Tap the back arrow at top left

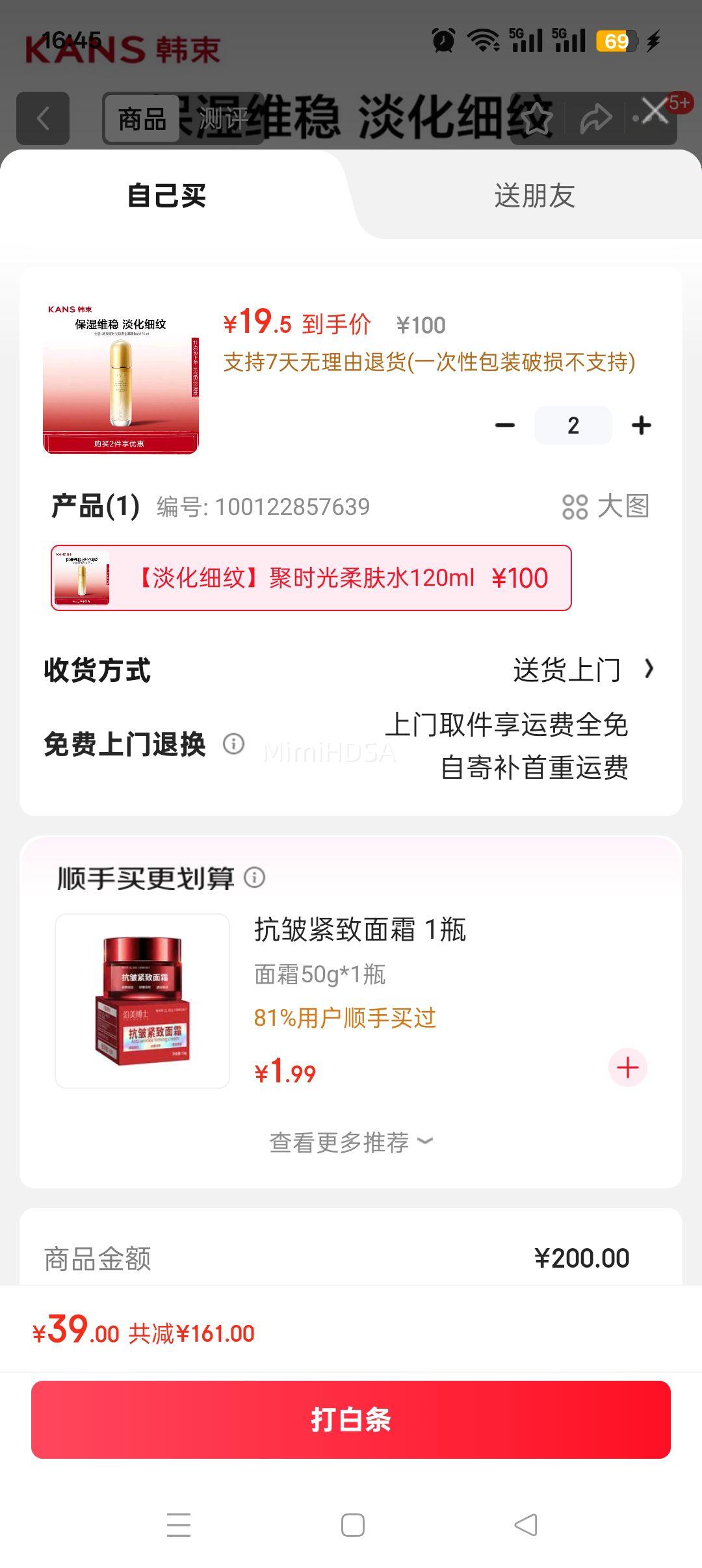click(x=43, y=118)
